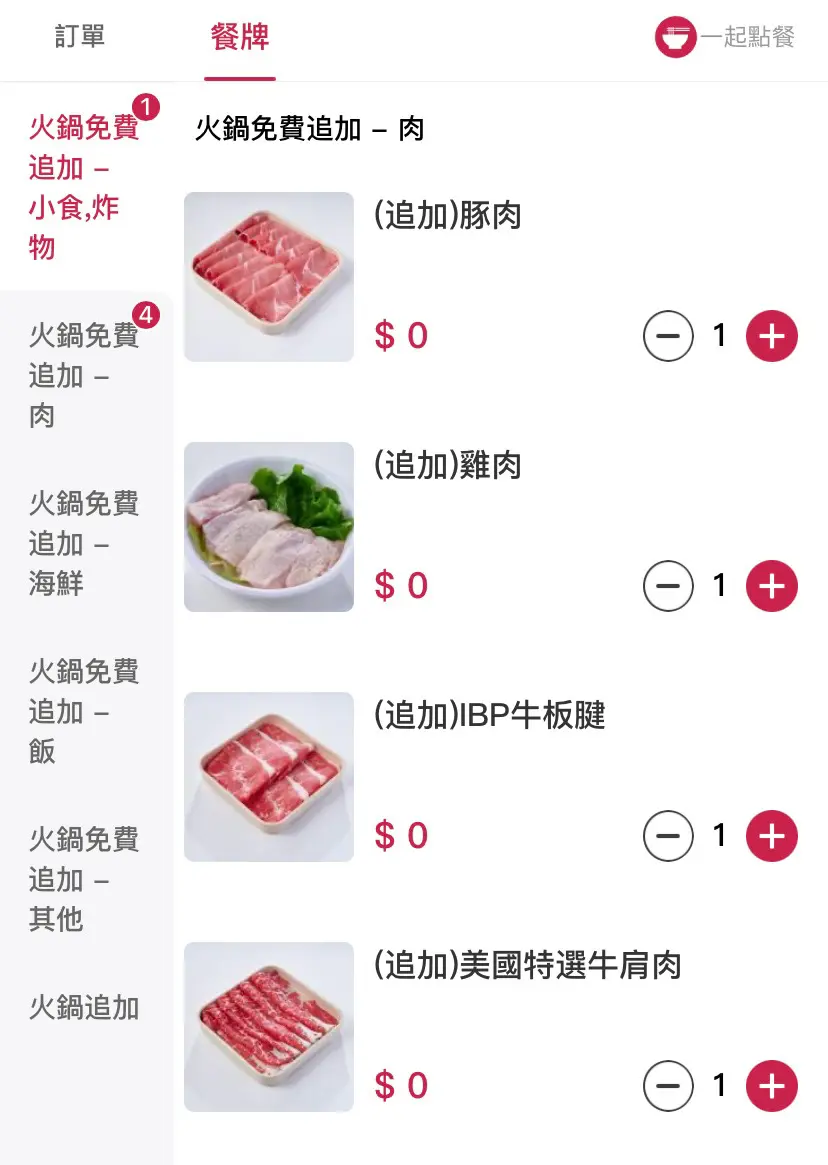Switch to the 餐牌 tab

[x=240, y=38]
